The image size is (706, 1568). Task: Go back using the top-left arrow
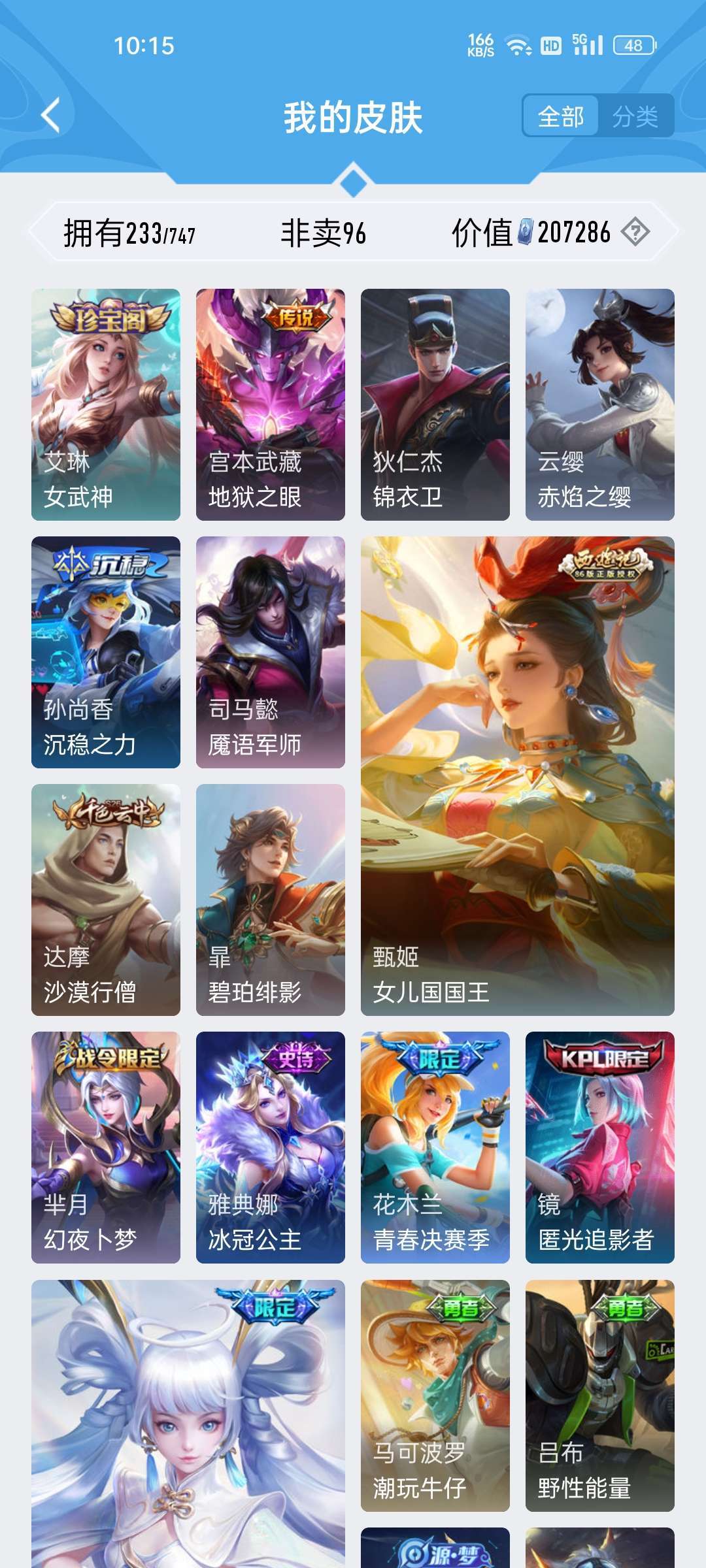[x=51, y=116]
